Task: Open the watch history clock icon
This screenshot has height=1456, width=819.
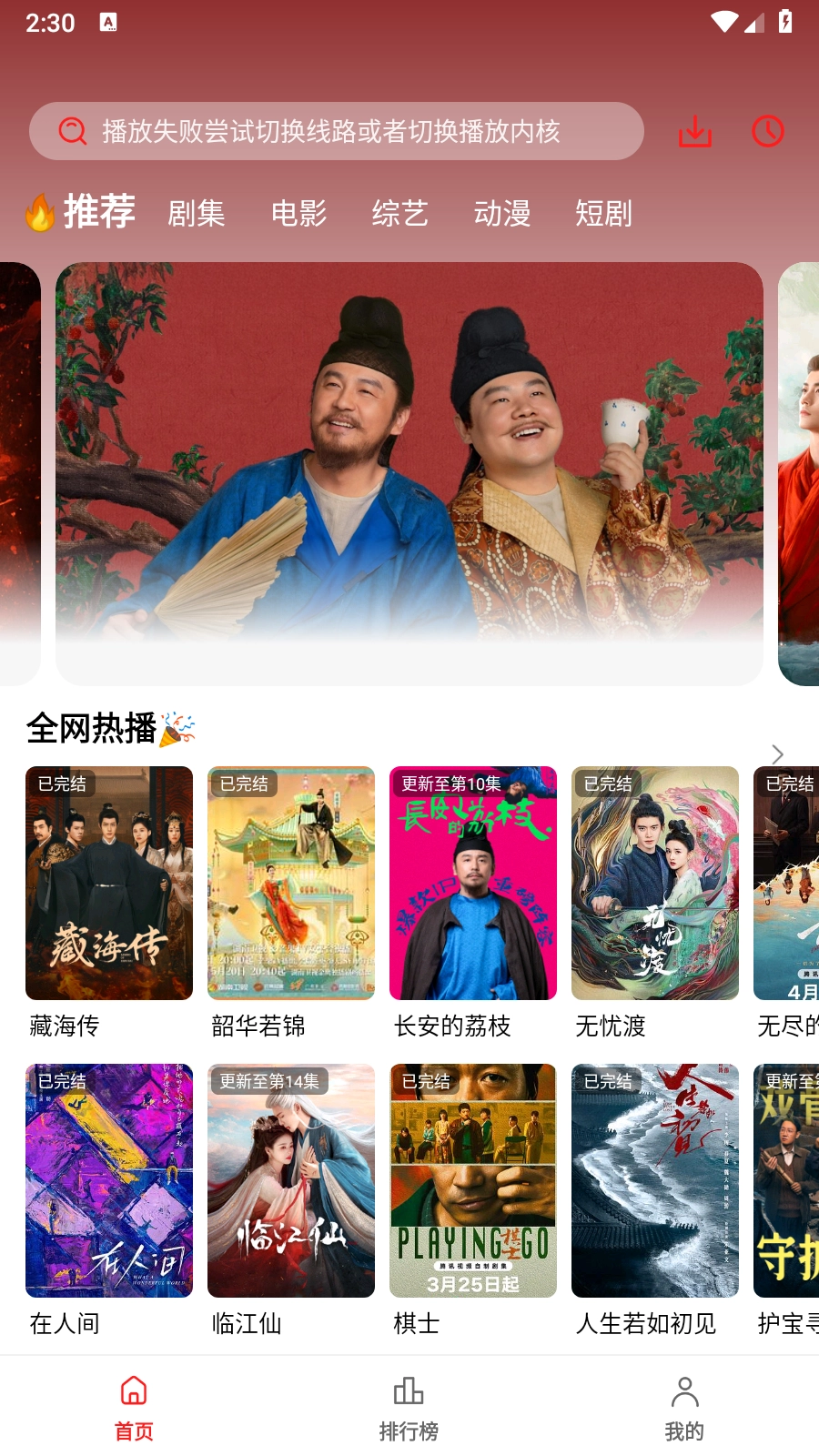Action: pyautogui.click(x=767, y=131)
